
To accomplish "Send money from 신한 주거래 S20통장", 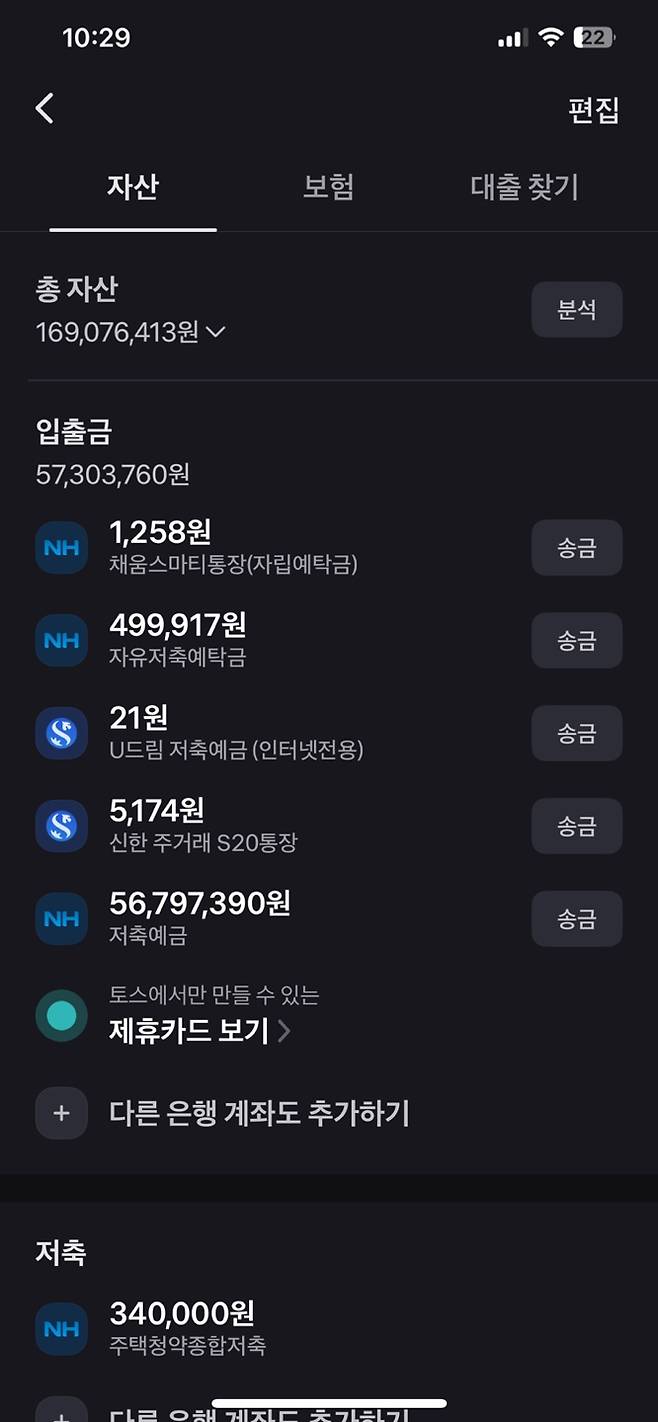I will pos(576,826).
